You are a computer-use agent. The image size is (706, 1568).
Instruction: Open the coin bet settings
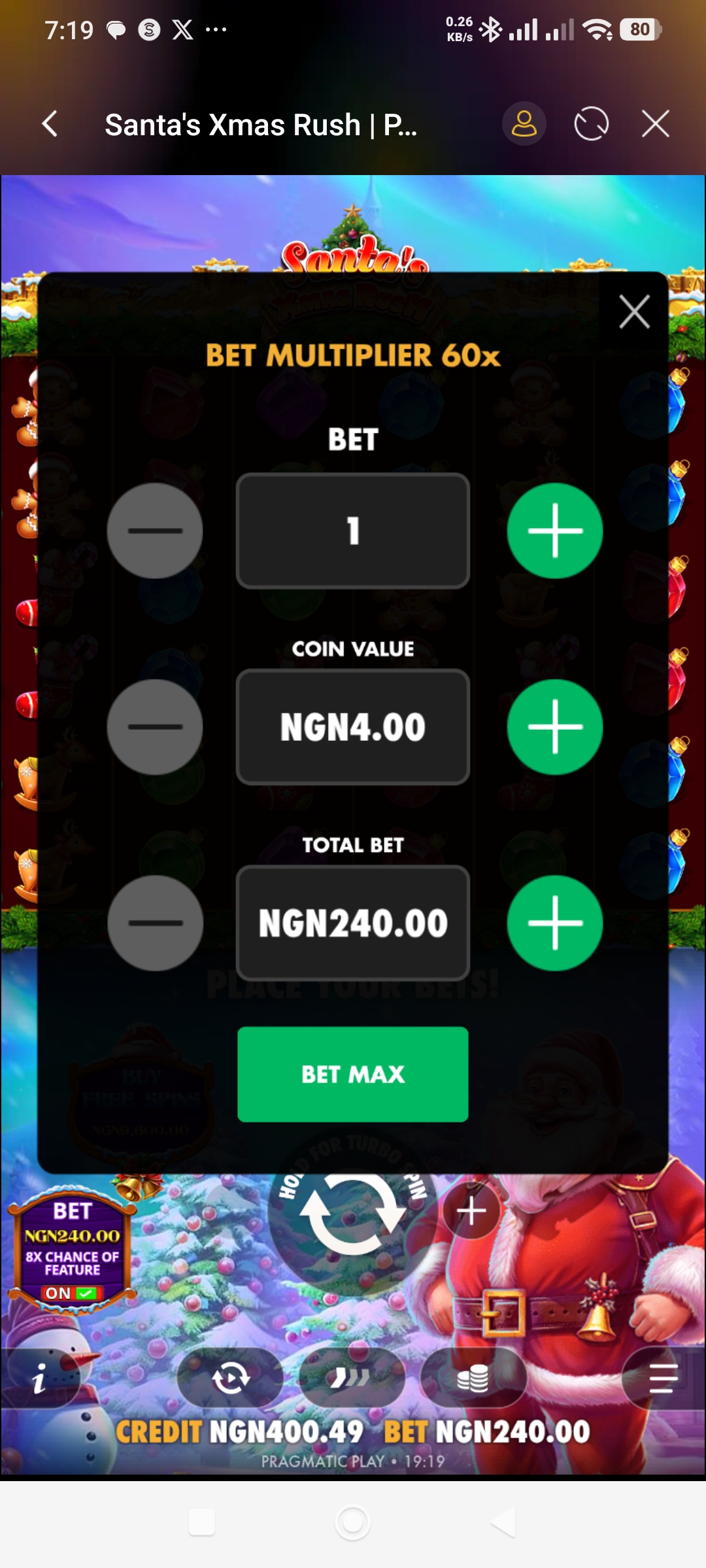(473, 1379)
